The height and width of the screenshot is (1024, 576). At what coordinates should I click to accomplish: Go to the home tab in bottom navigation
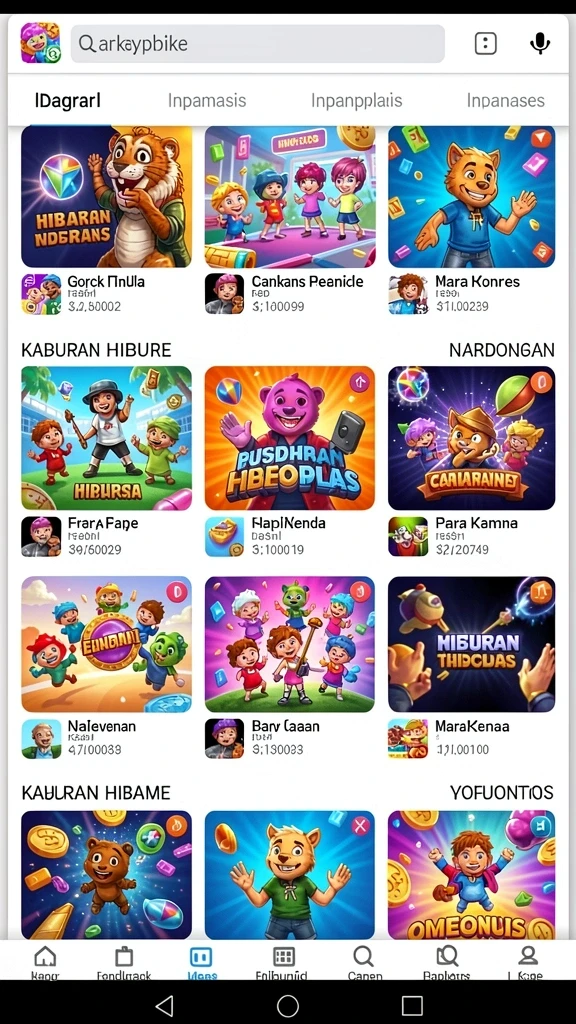pos(45,961)
